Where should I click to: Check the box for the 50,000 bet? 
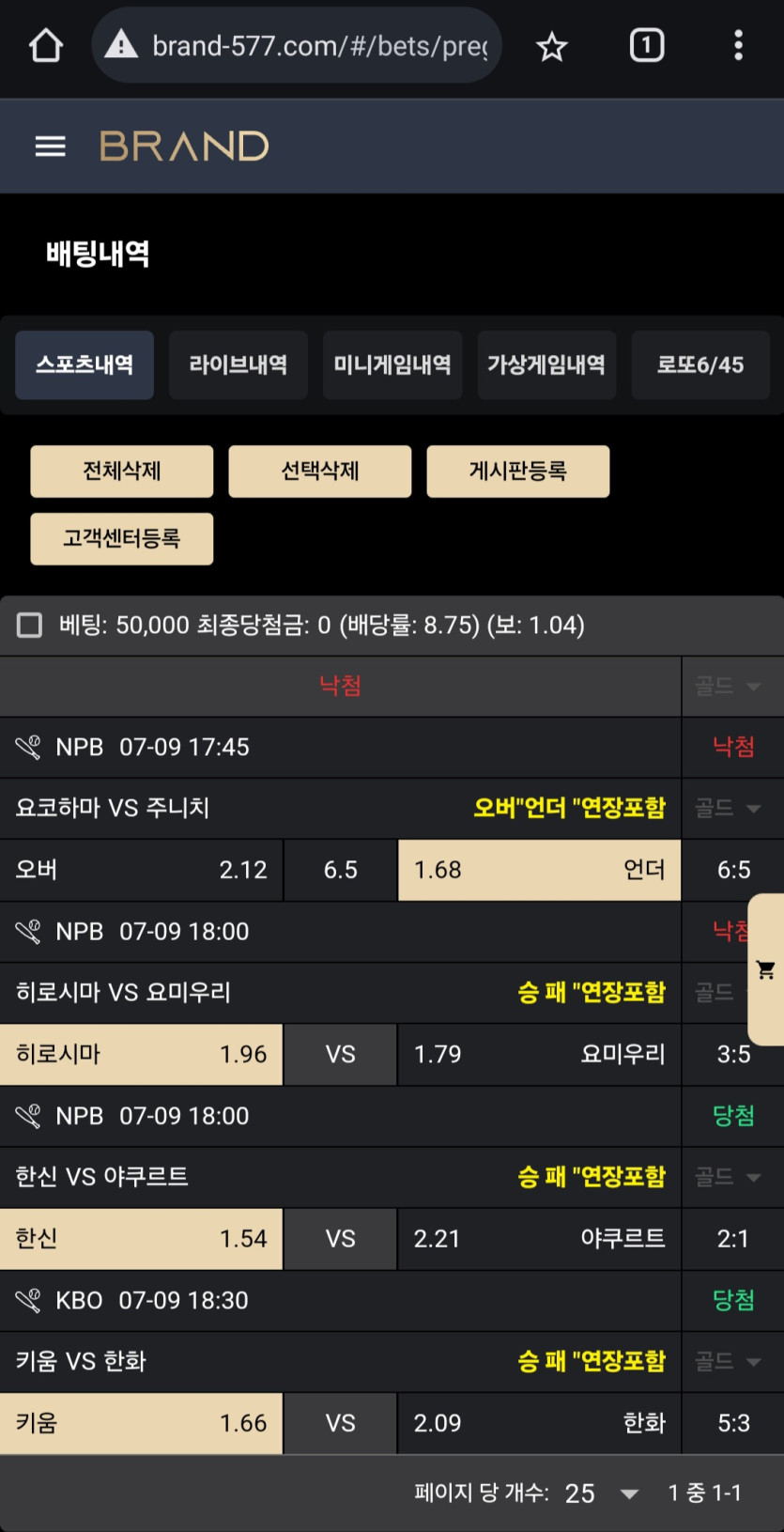point(30,625)
